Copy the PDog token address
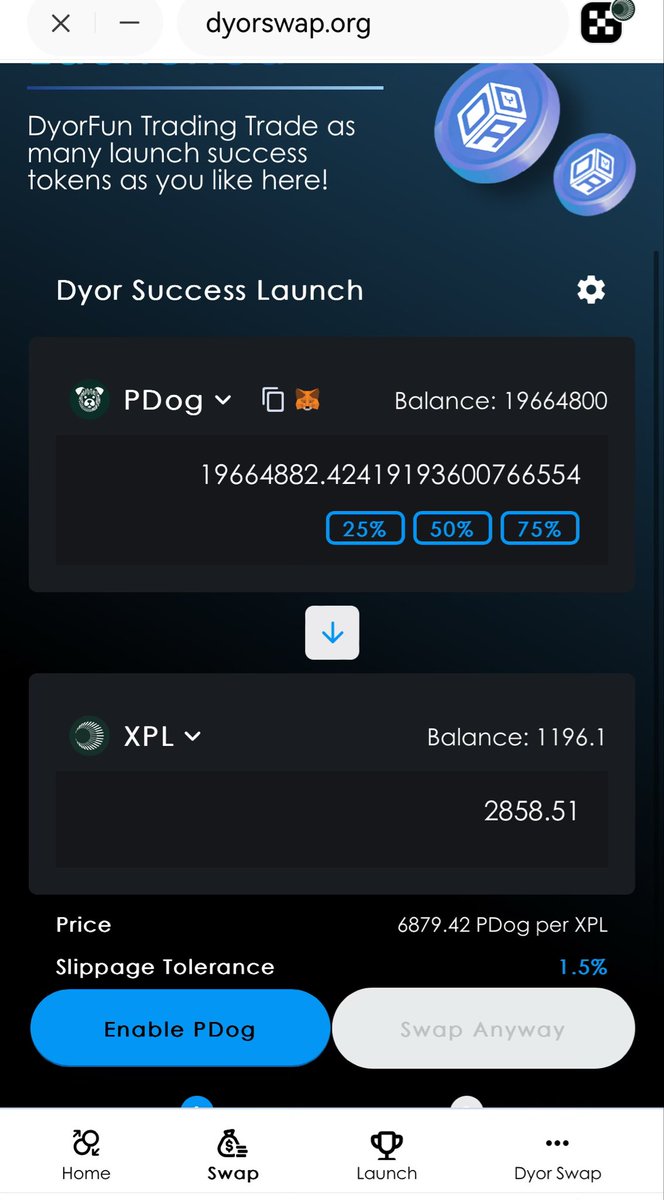The image size is (664, 1200). click(x=273, y=400)
